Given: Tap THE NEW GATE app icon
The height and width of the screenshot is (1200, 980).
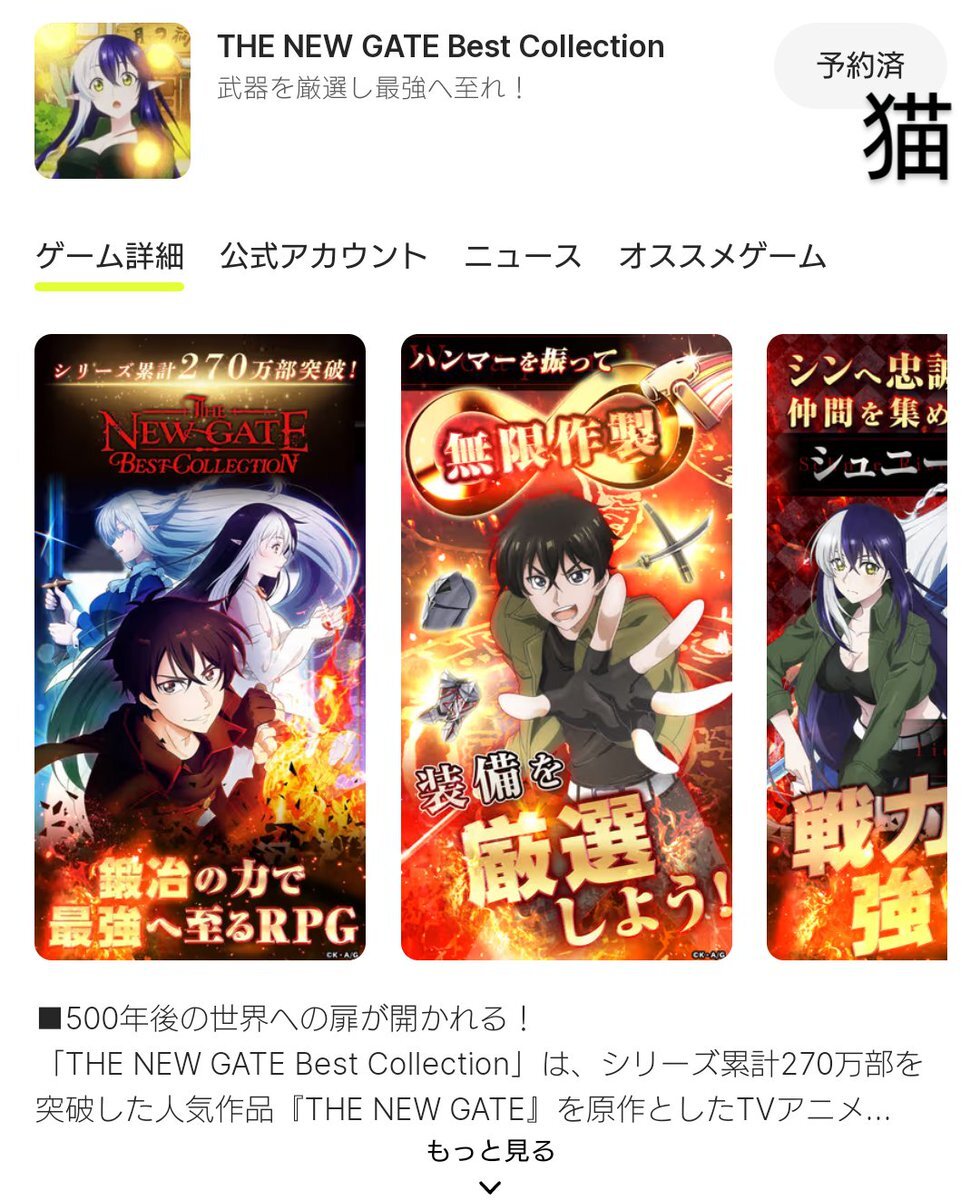Looking at the screenshot, I should [112, 101].
